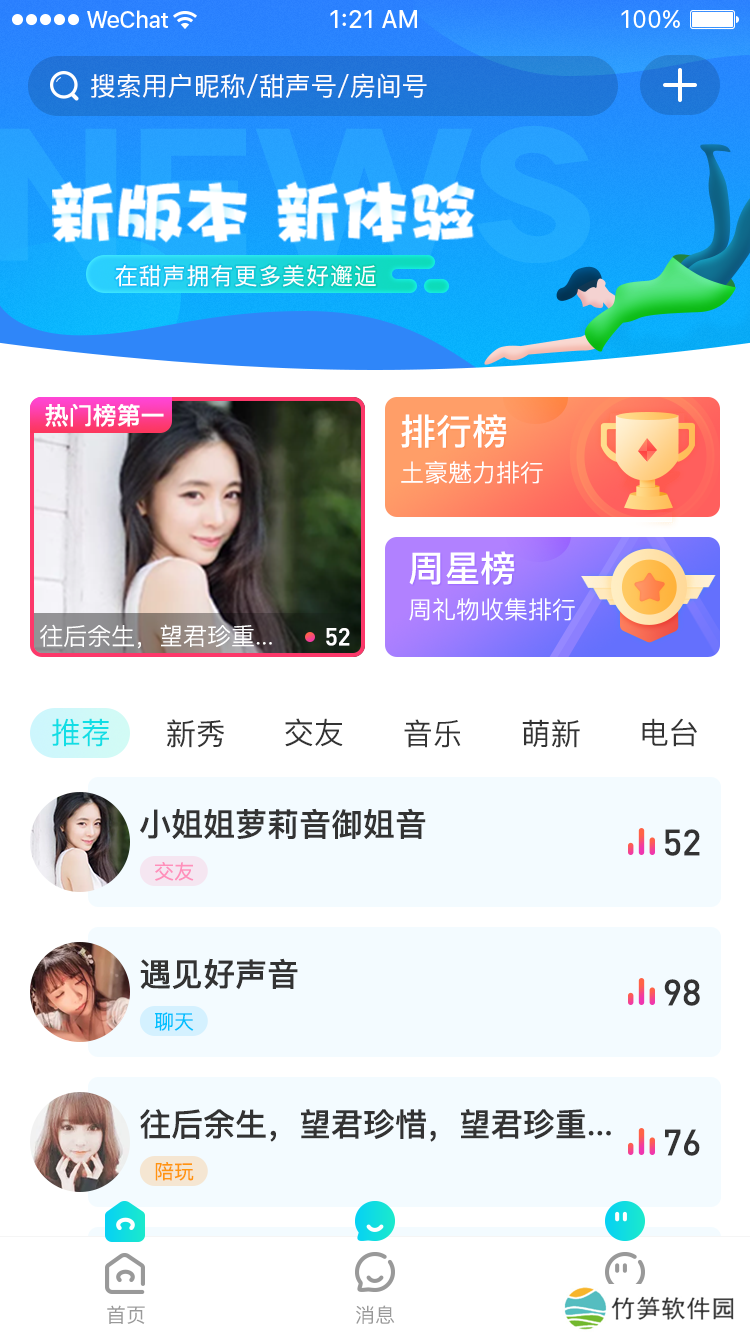Switch to the 新秀 tab

(195, 734)
